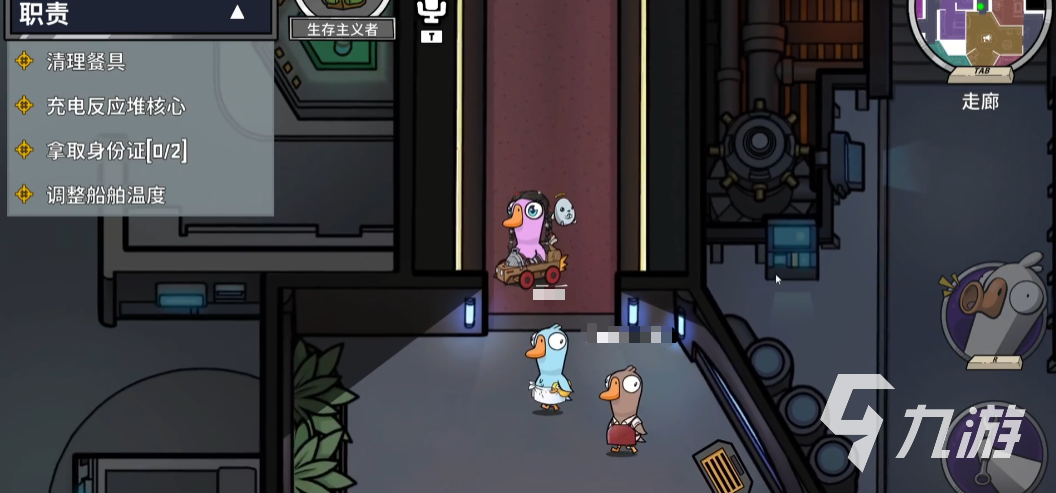1056x493 pixels.
Task: Collapse the 职责 task list panel
Action: point(237,13)
